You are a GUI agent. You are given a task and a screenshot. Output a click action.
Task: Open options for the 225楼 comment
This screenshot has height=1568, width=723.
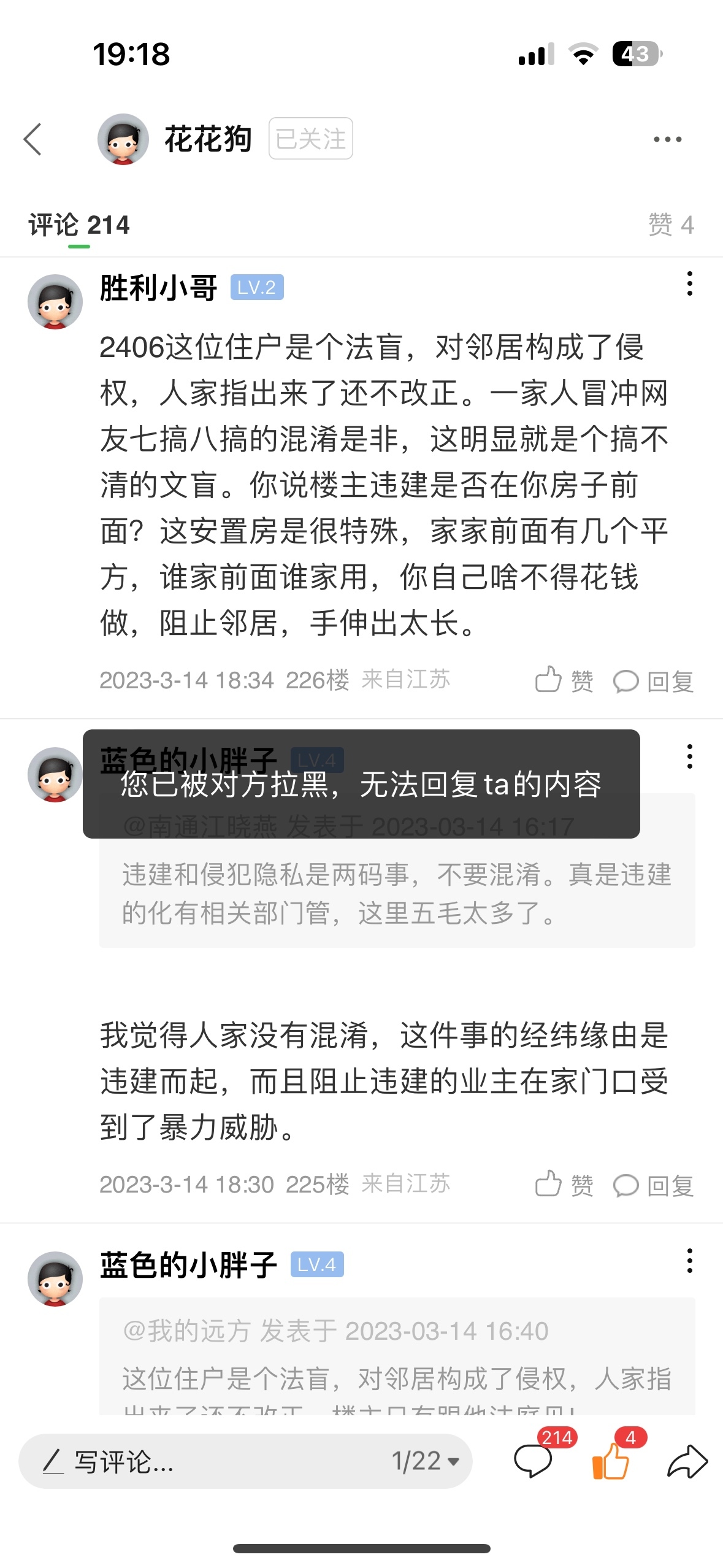pyautogui.click(x=689, y=756)
